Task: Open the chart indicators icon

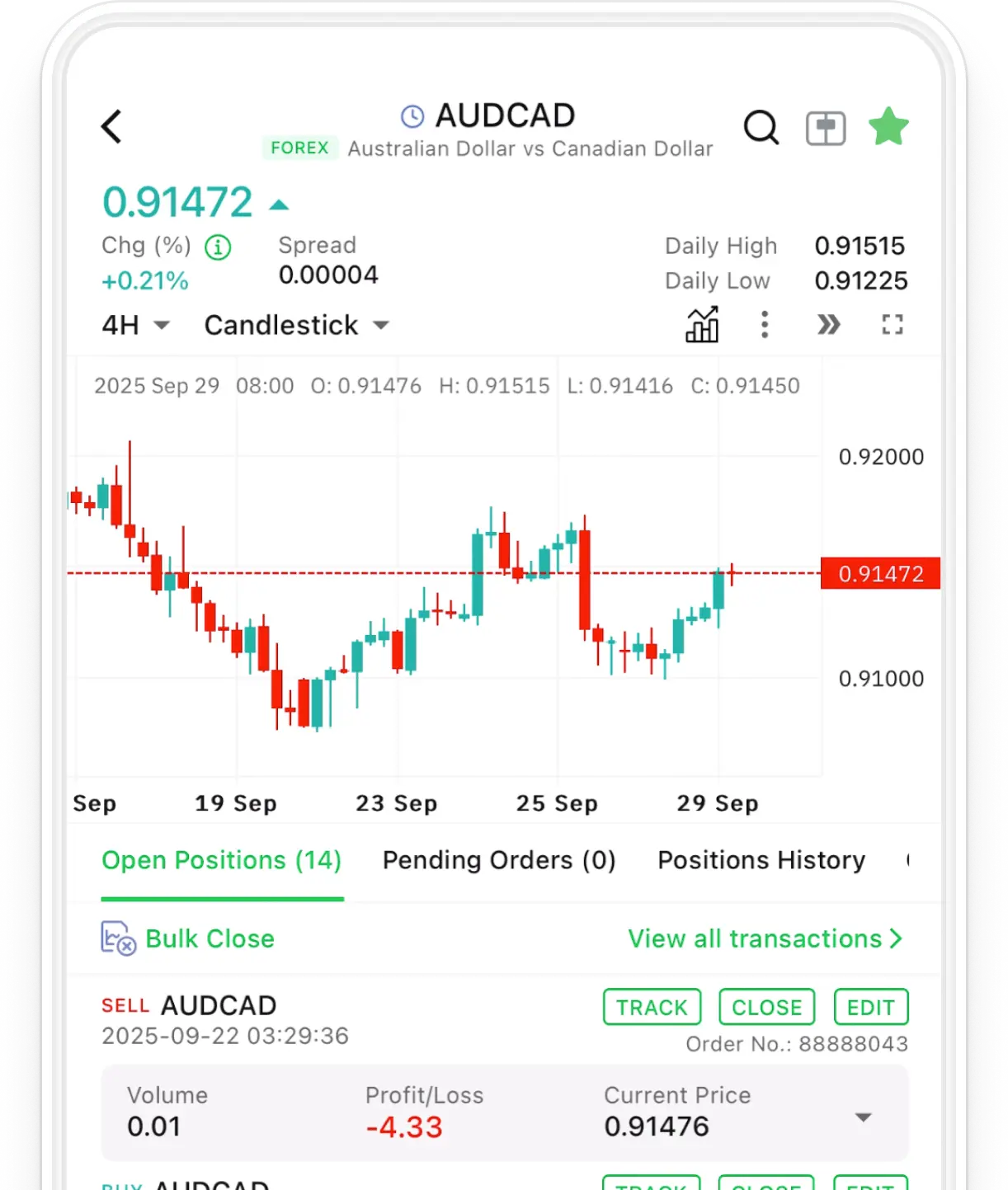Action: click(x=702, y=324)
